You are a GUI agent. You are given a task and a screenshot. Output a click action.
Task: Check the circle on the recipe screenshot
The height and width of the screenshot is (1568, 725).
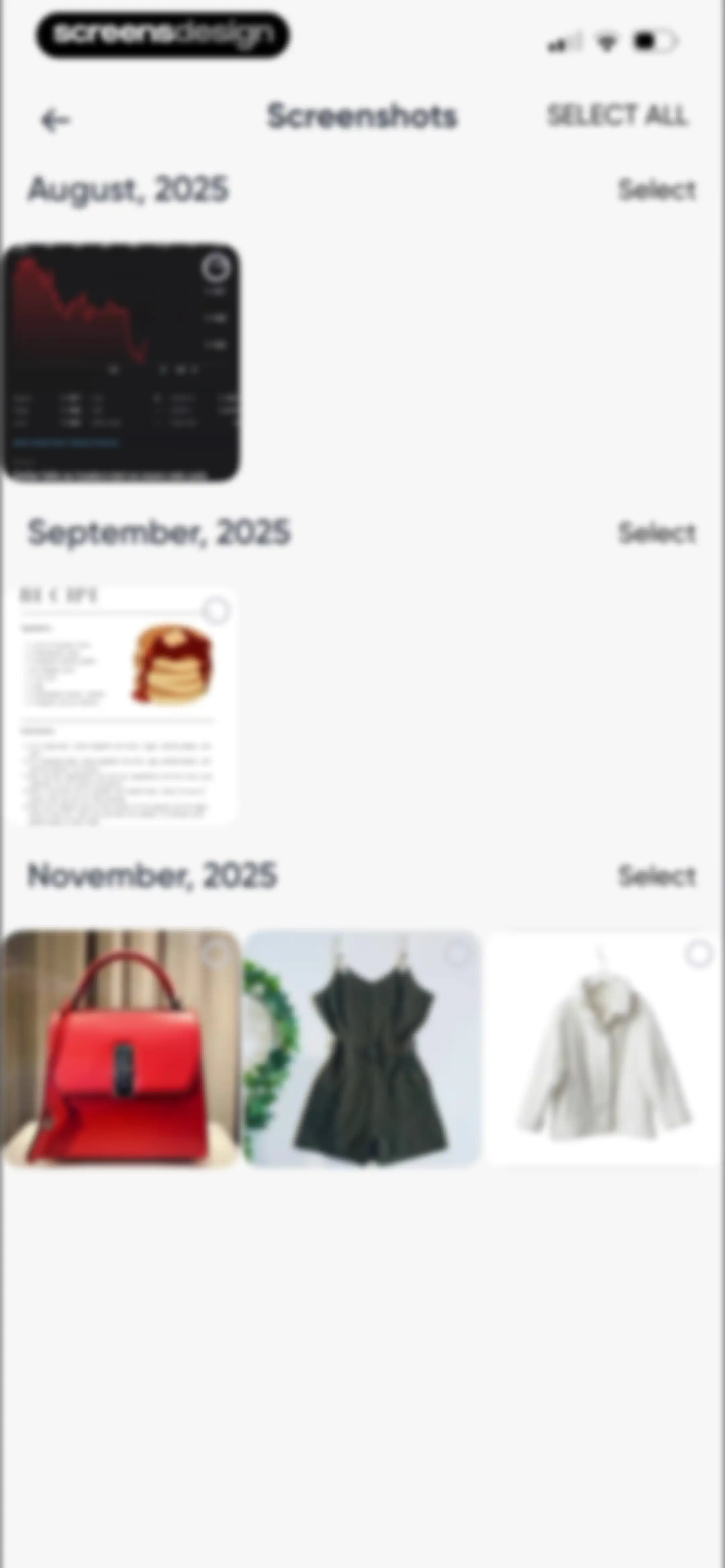point(216,610)
